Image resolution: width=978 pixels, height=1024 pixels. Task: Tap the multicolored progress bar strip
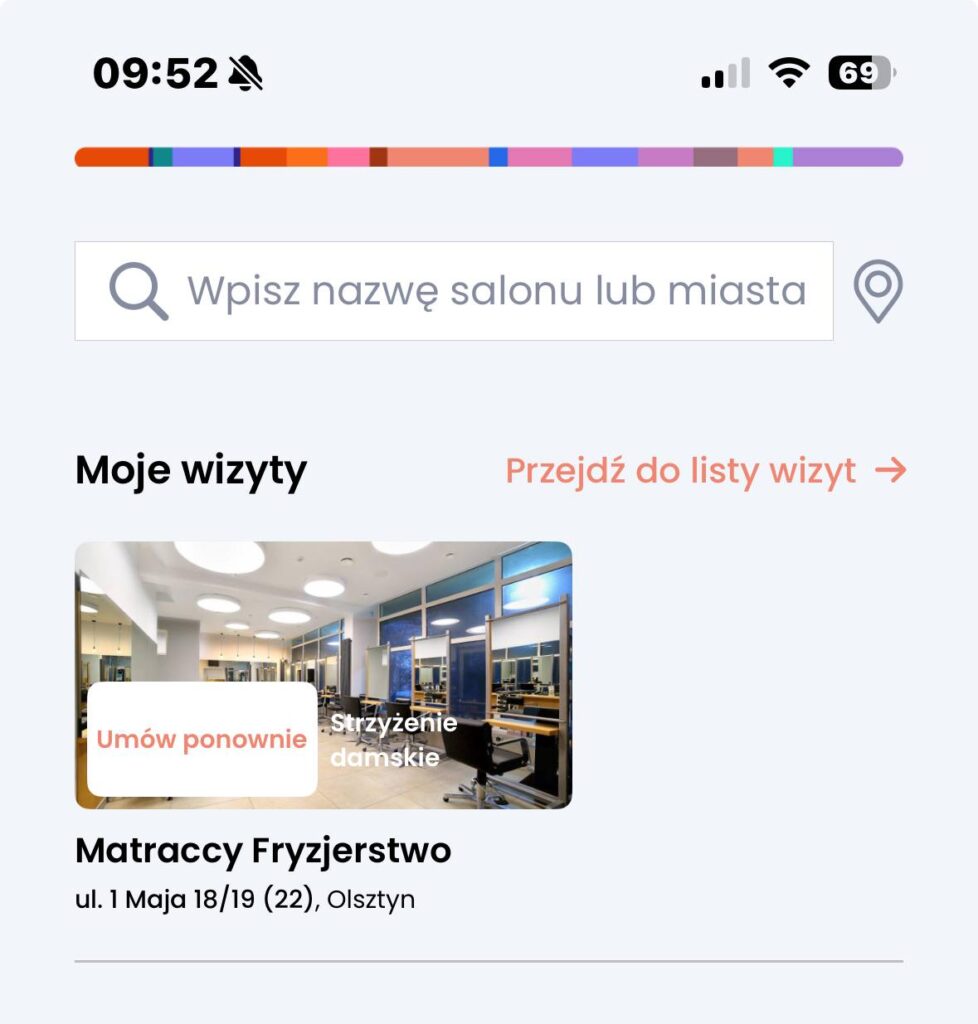[x=489, y=155]
